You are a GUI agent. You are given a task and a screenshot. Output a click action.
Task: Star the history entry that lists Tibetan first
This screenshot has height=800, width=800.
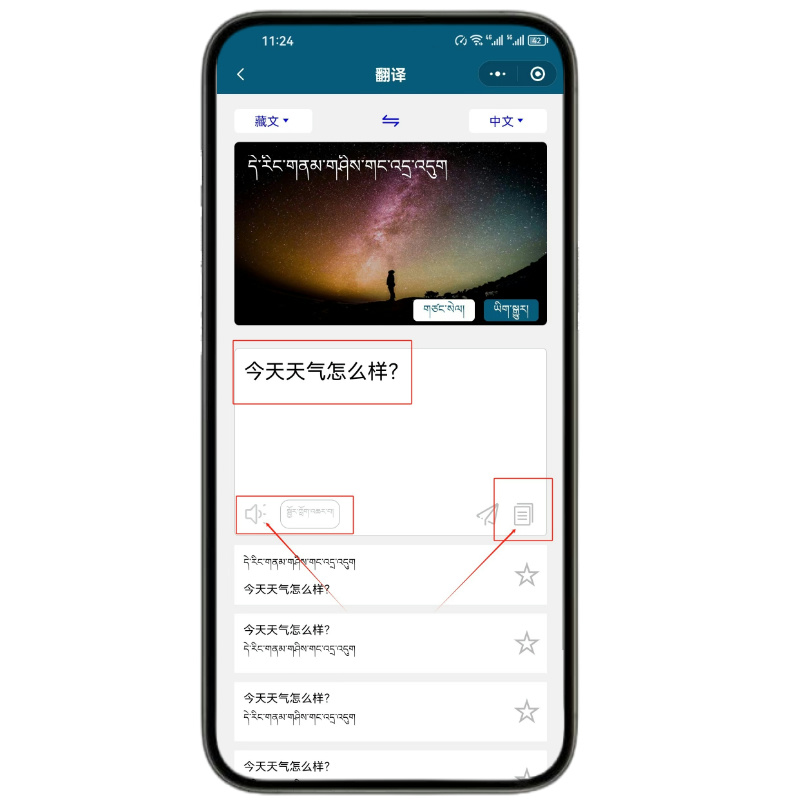(x=526, y=575)
